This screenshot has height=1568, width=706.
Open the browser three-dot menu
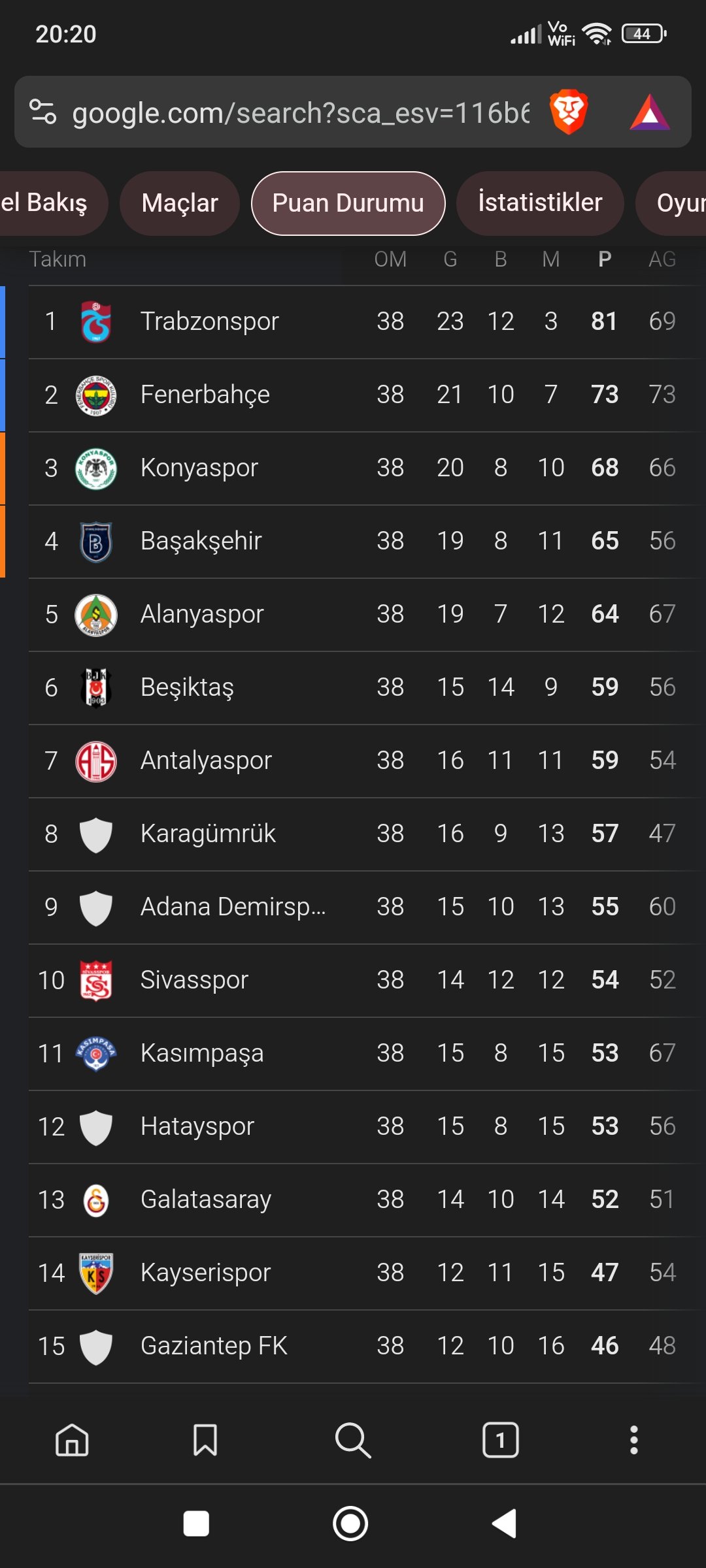pos(633,1440)
